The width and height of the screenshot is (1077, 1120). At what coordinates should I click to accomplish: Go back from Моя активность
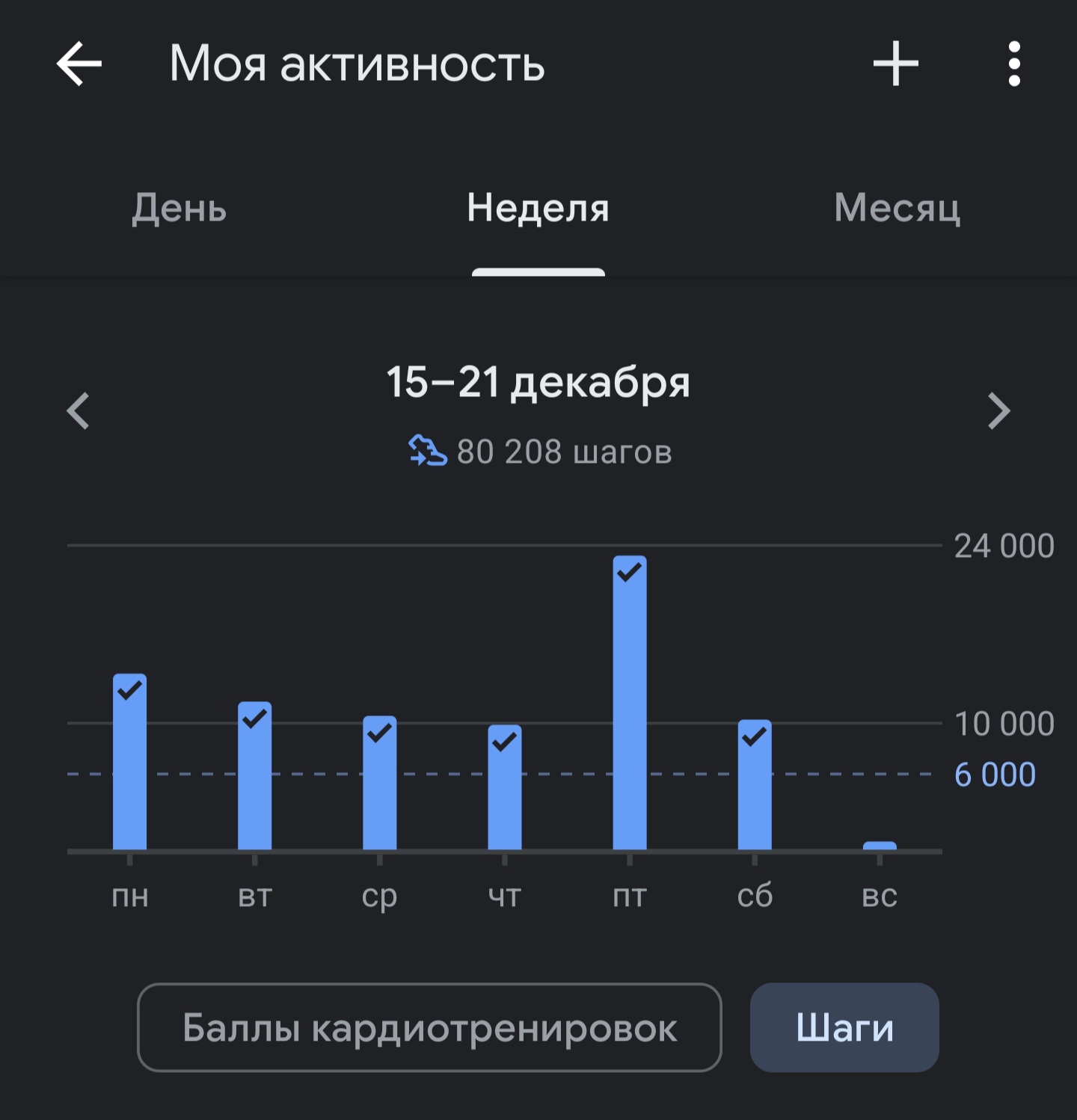coord(79,64)
